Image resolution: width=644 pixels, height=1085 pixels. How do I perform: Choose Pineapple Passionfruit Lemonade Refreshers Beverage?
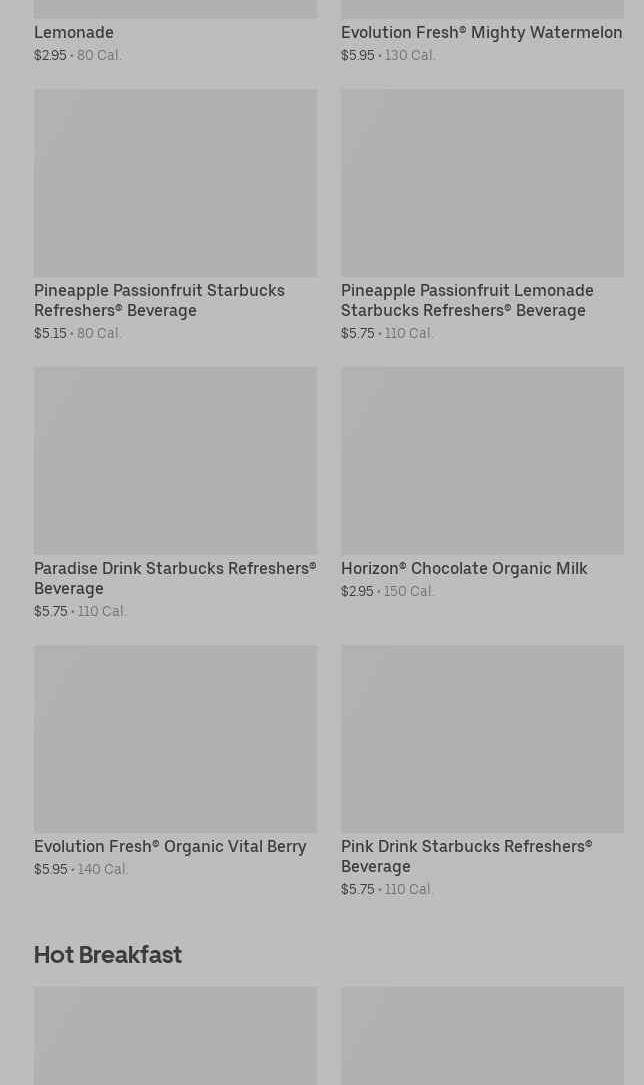481,184
